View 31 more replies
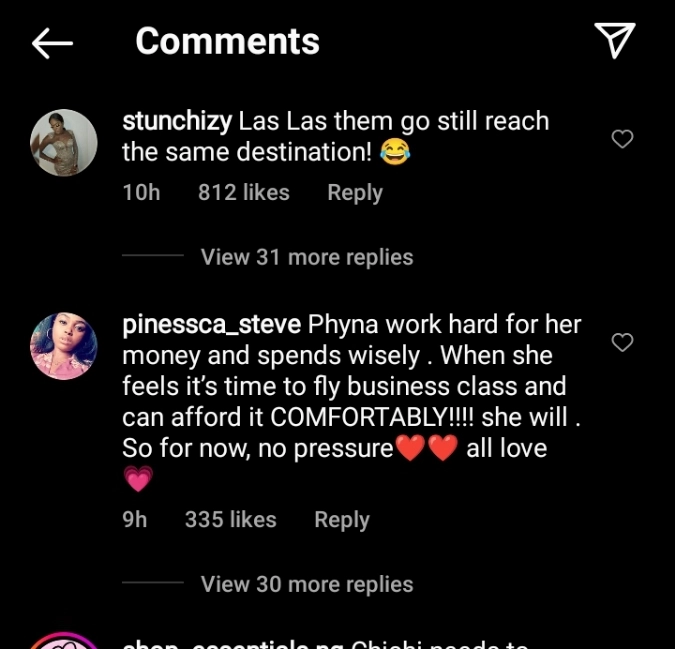Screen dimensions: 675x649 (x=306, y=257)
